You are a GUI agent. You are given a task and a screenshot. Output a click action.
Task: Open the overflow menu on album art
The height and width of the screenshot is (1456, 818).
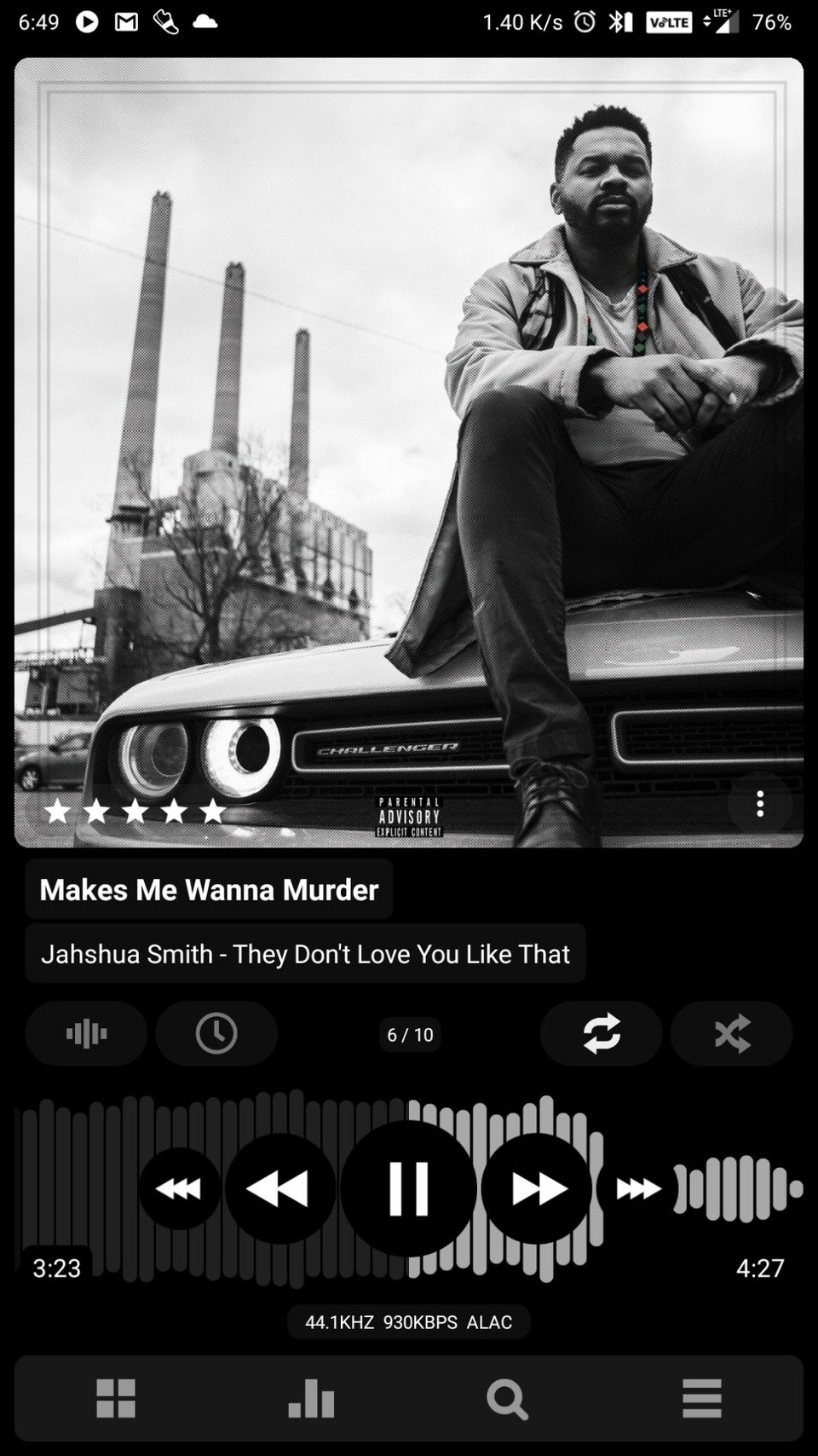[759, 804]
